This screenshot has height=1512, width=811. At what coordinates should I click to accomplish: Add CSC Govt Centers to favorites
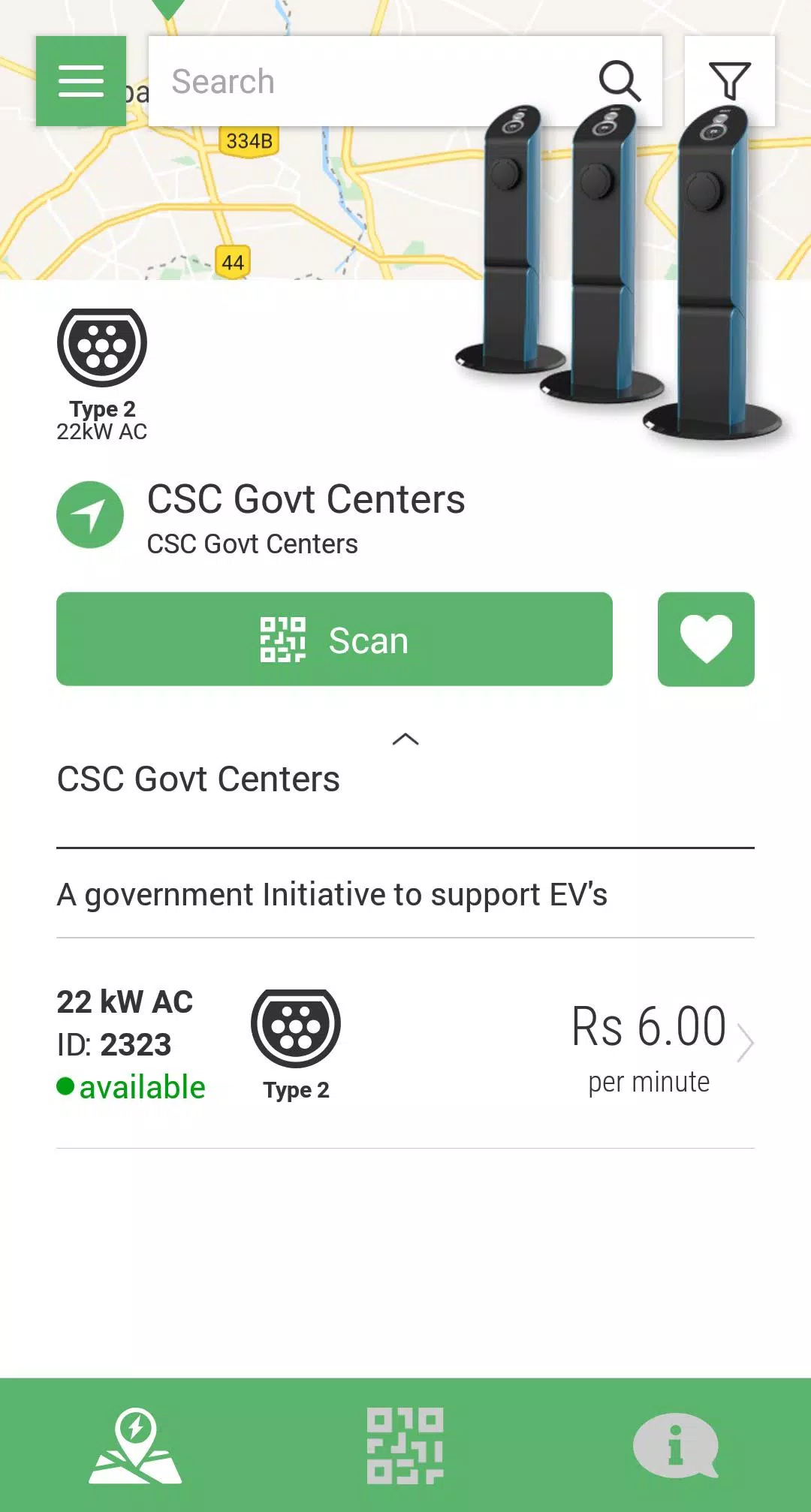[x=706, y=640]
